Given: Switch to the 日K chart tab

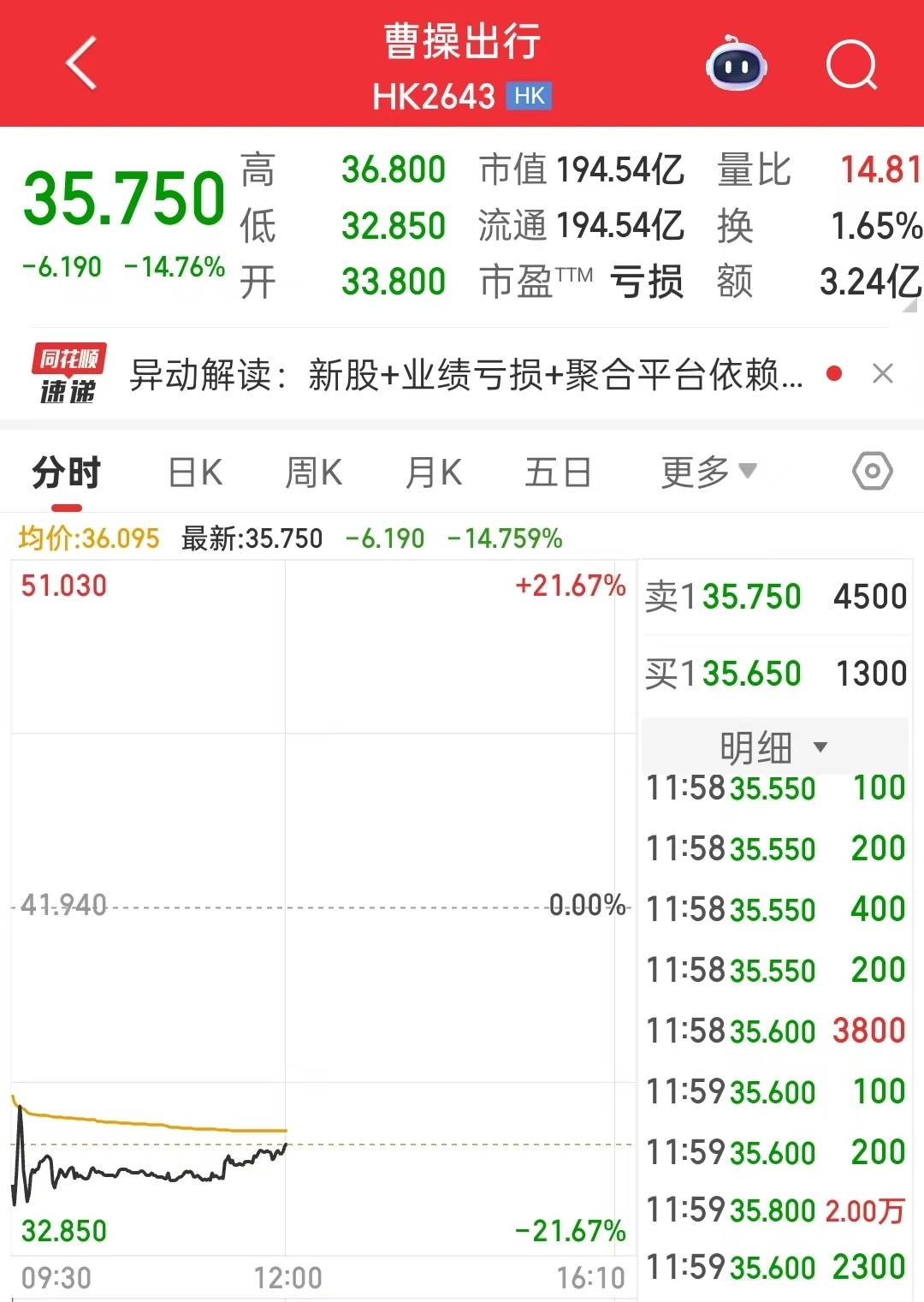Looking at the screenshot, I should (x=195, y=473).
